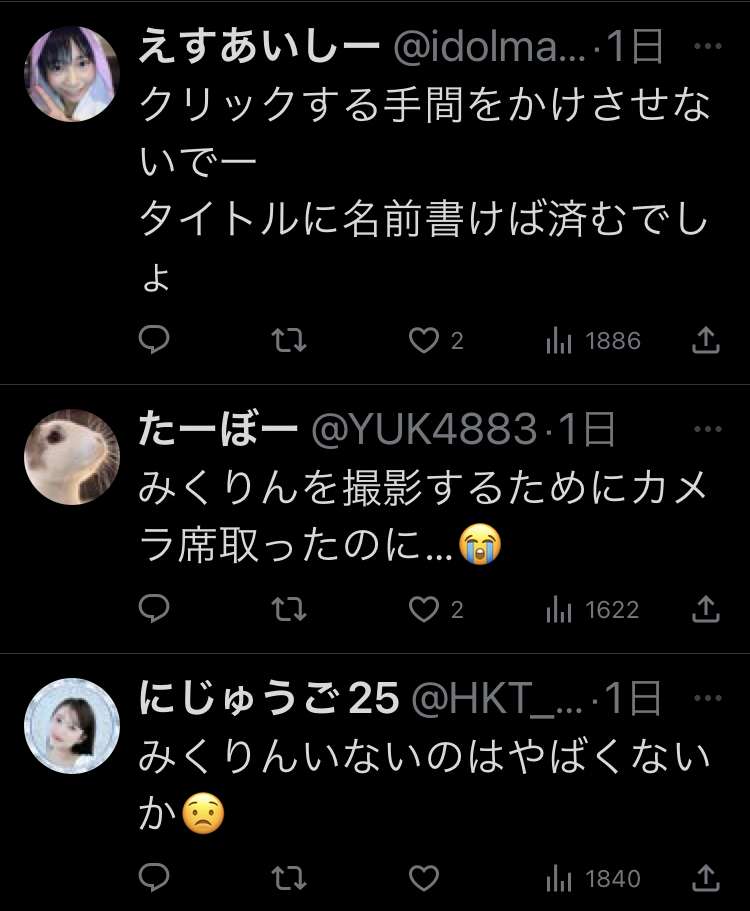
Task: Like たーぼー's tweet
Action: [x=425, y=609]
